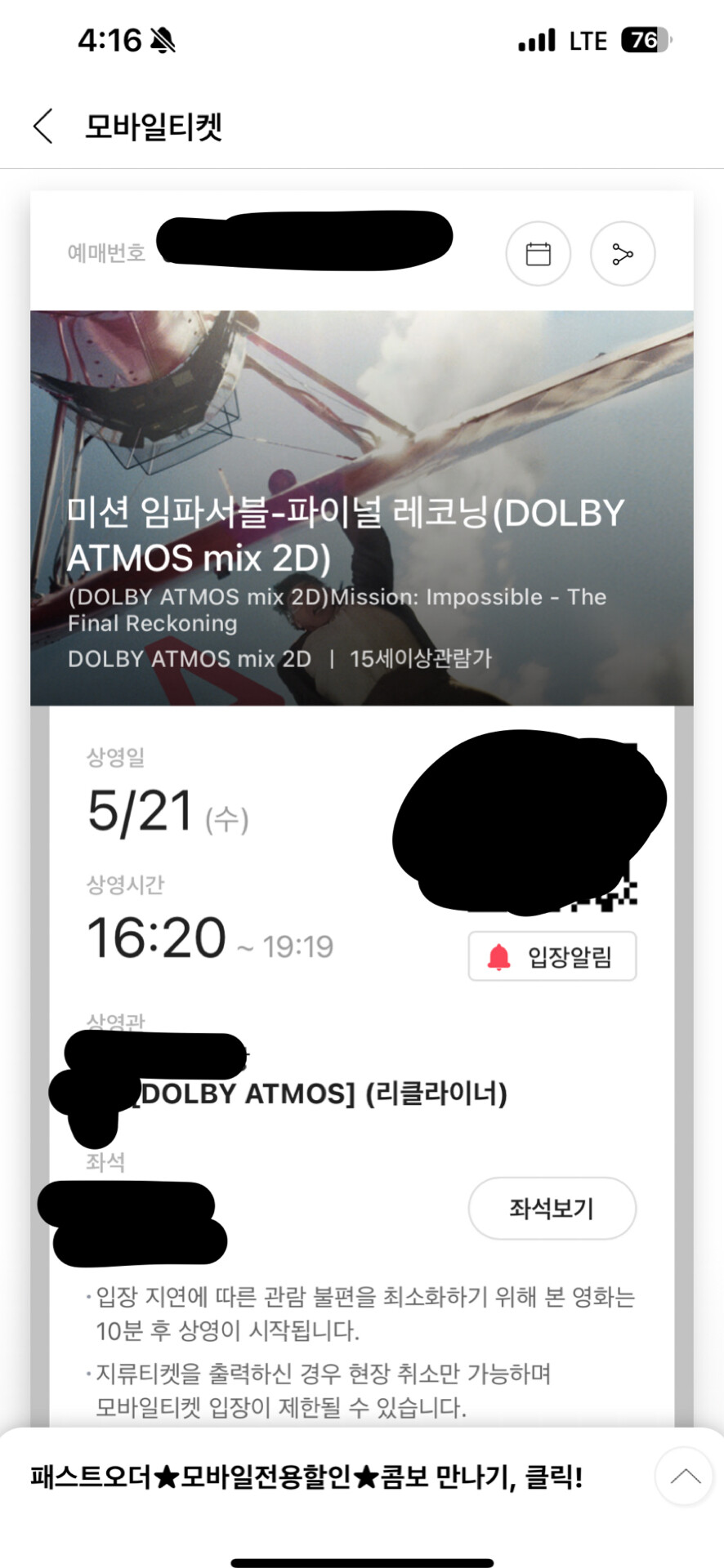The width and height of the screenshot is (724, 1568).
Task: Go back from the 모바일티켓 screen
Action: (x=44, y=127)
